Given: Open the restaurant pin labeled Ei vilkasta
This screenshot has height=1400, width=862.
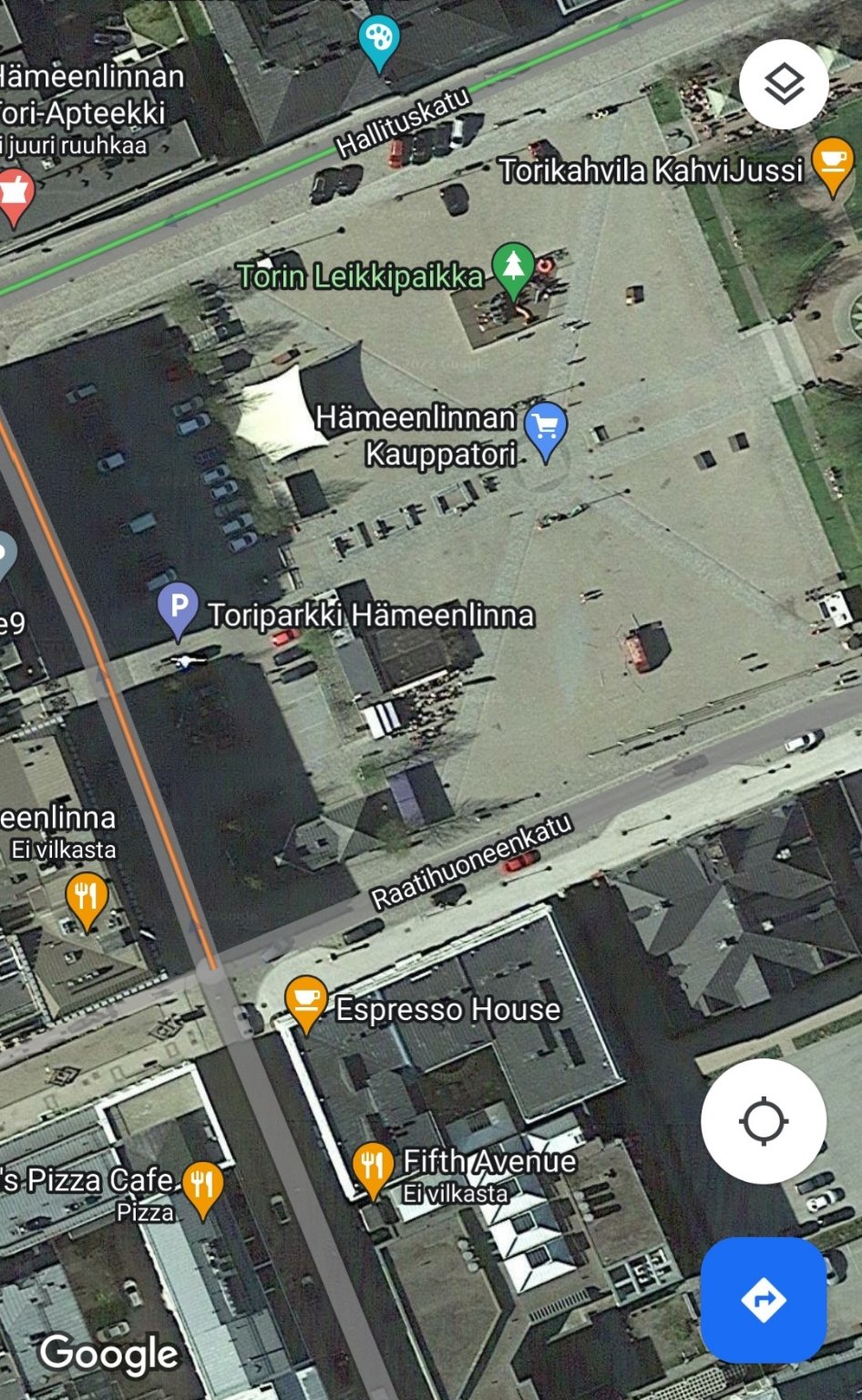Looking at the screenshot, I should point(87,899).
